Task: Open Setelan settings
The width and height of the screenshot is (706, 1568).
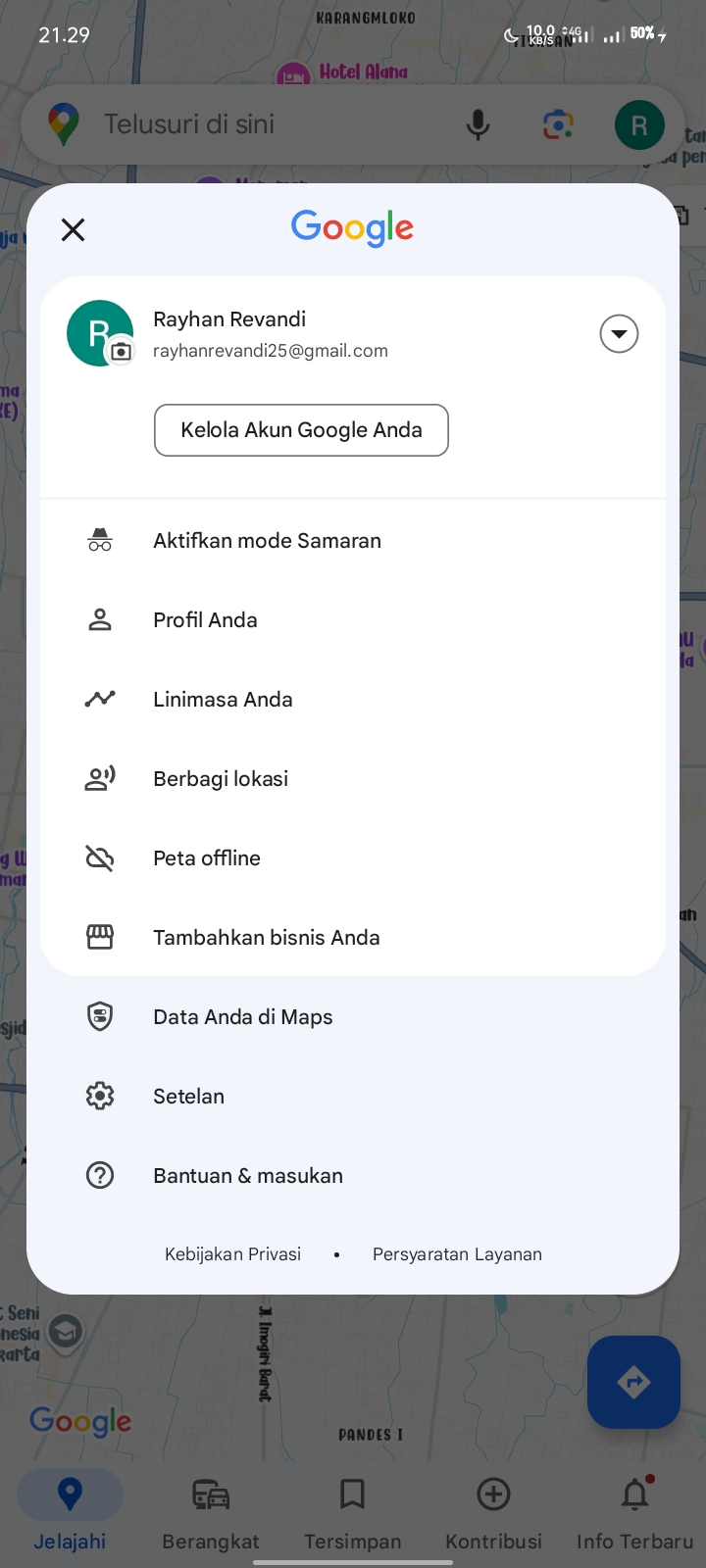Action: click(x=353, y=1097)
